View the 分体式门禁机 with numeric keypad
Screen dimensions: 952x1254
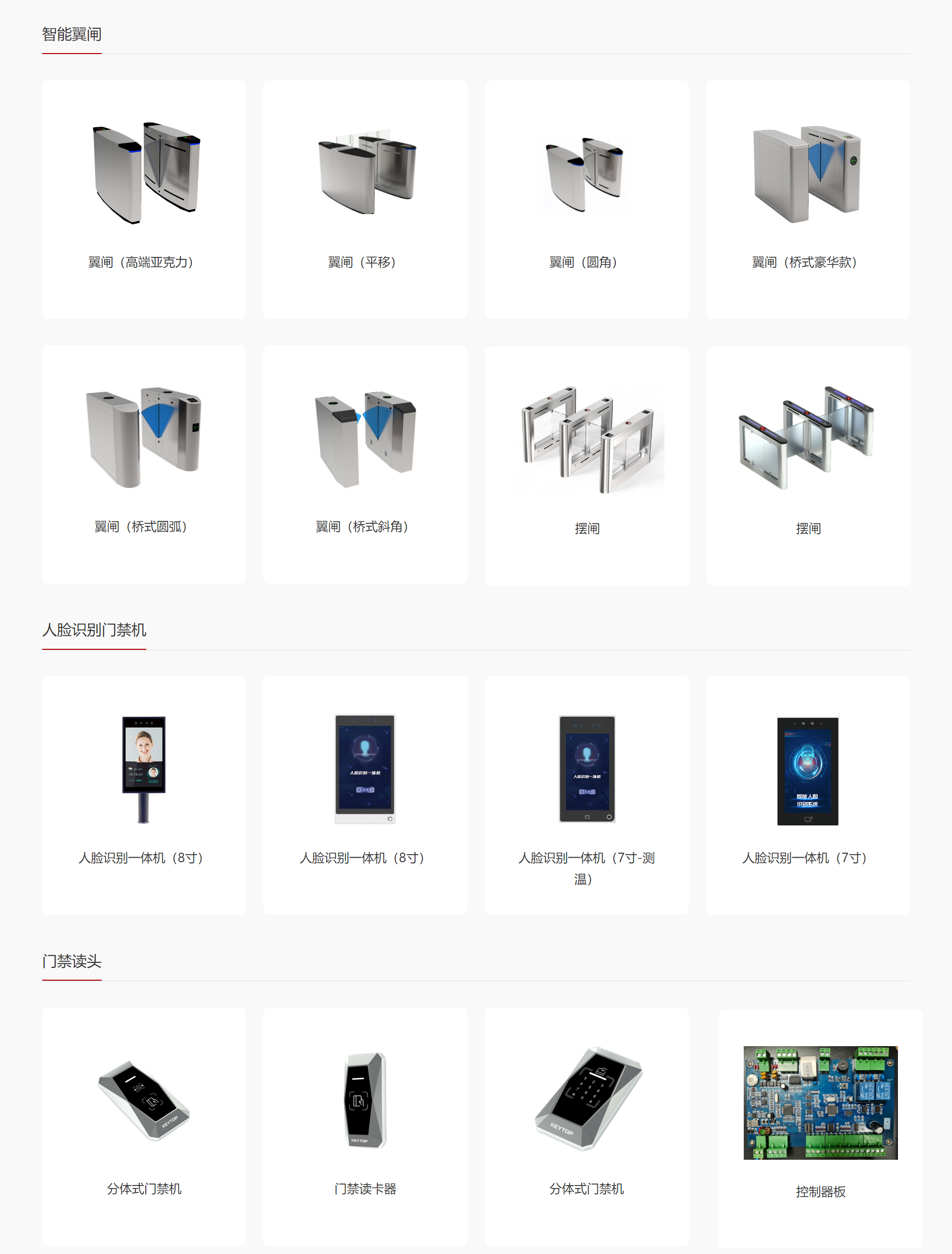(x=587, y=1126)
